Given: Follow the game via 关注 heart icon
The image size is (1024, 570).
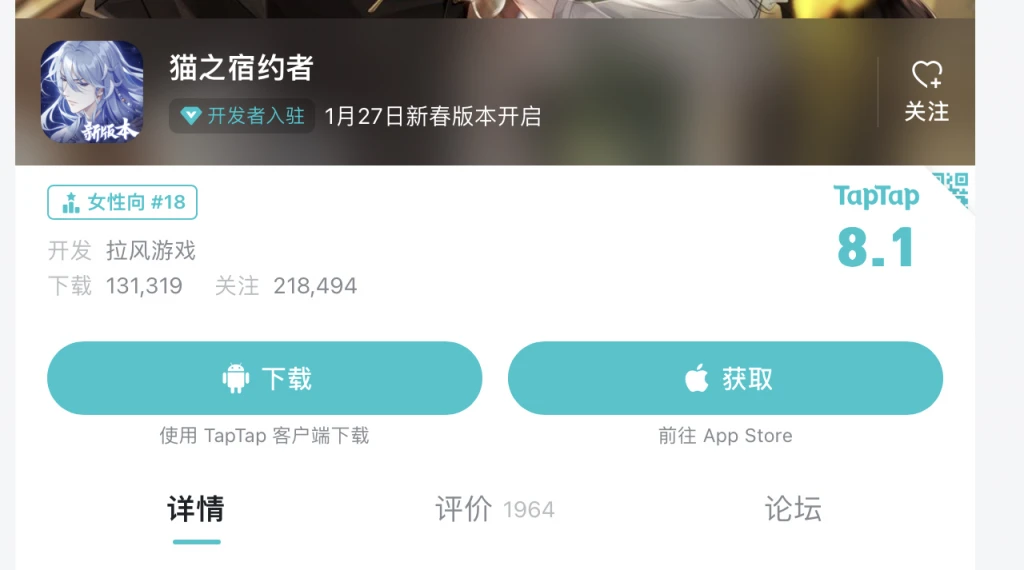Looking at the screenshot, I should click(x=926, y=90).
